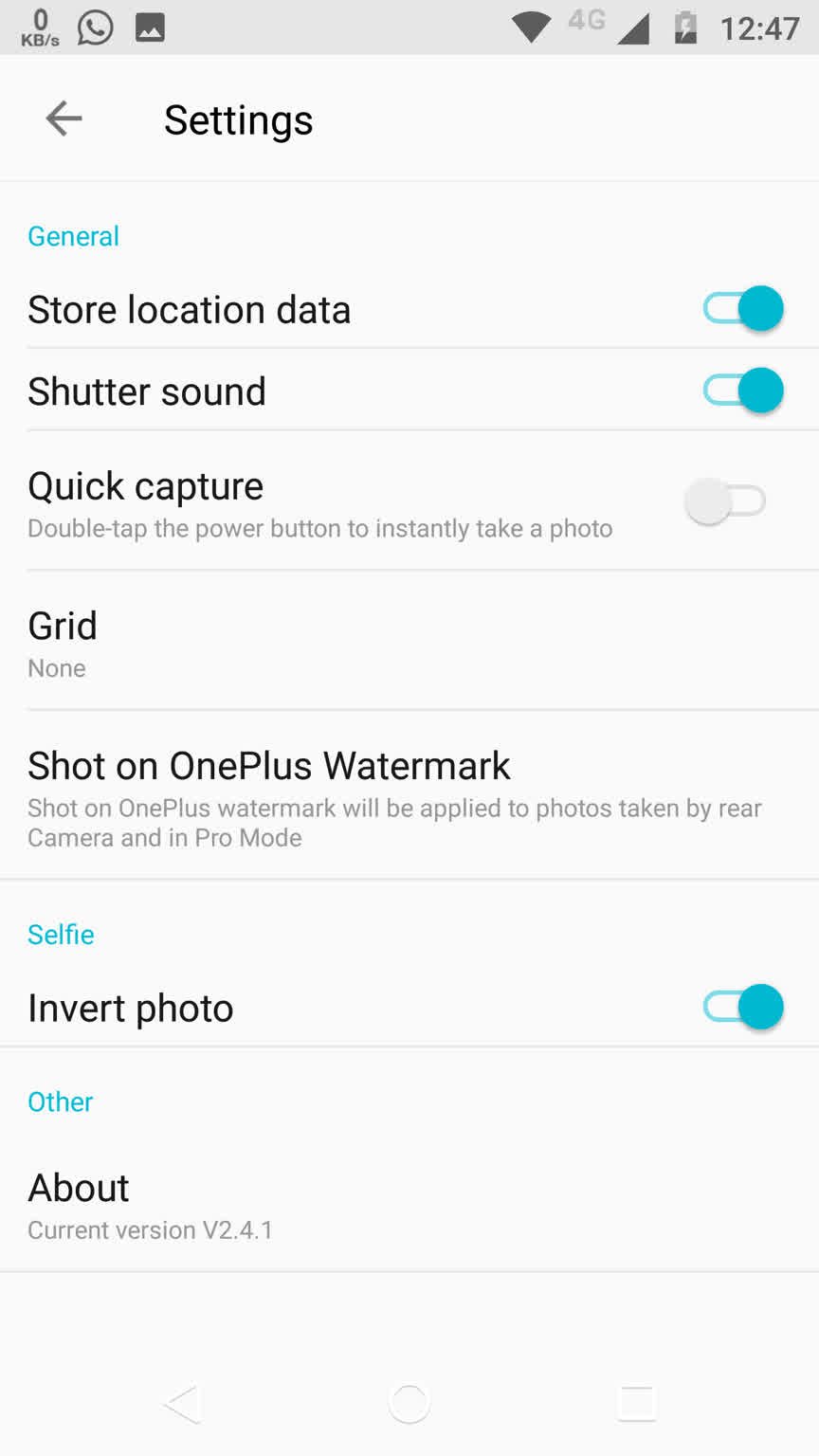Enable Quick capture
The width and height of the screenshot is (819, 1456).
pos(726,501)
